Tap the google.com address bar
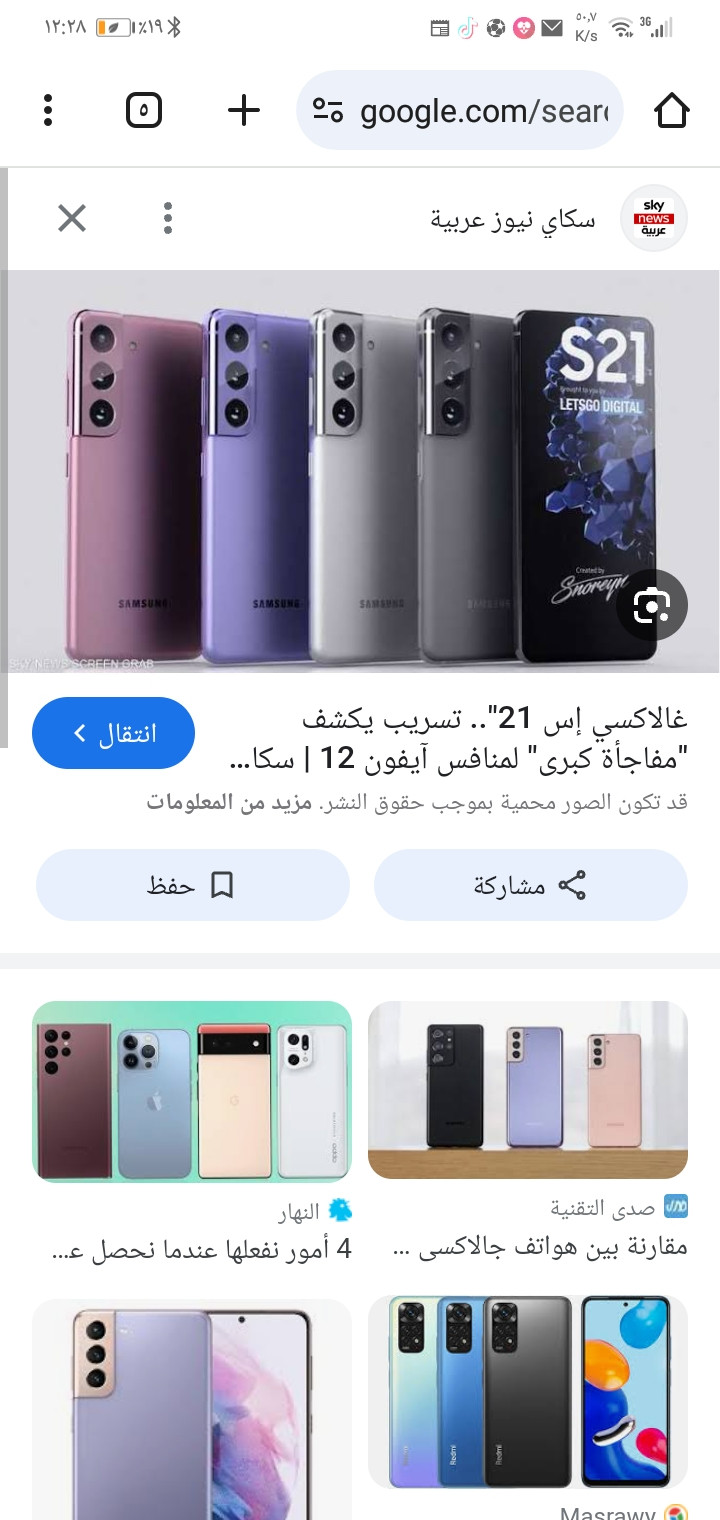This screenshot has height=1520, width=720. click(x=460, y=110)
